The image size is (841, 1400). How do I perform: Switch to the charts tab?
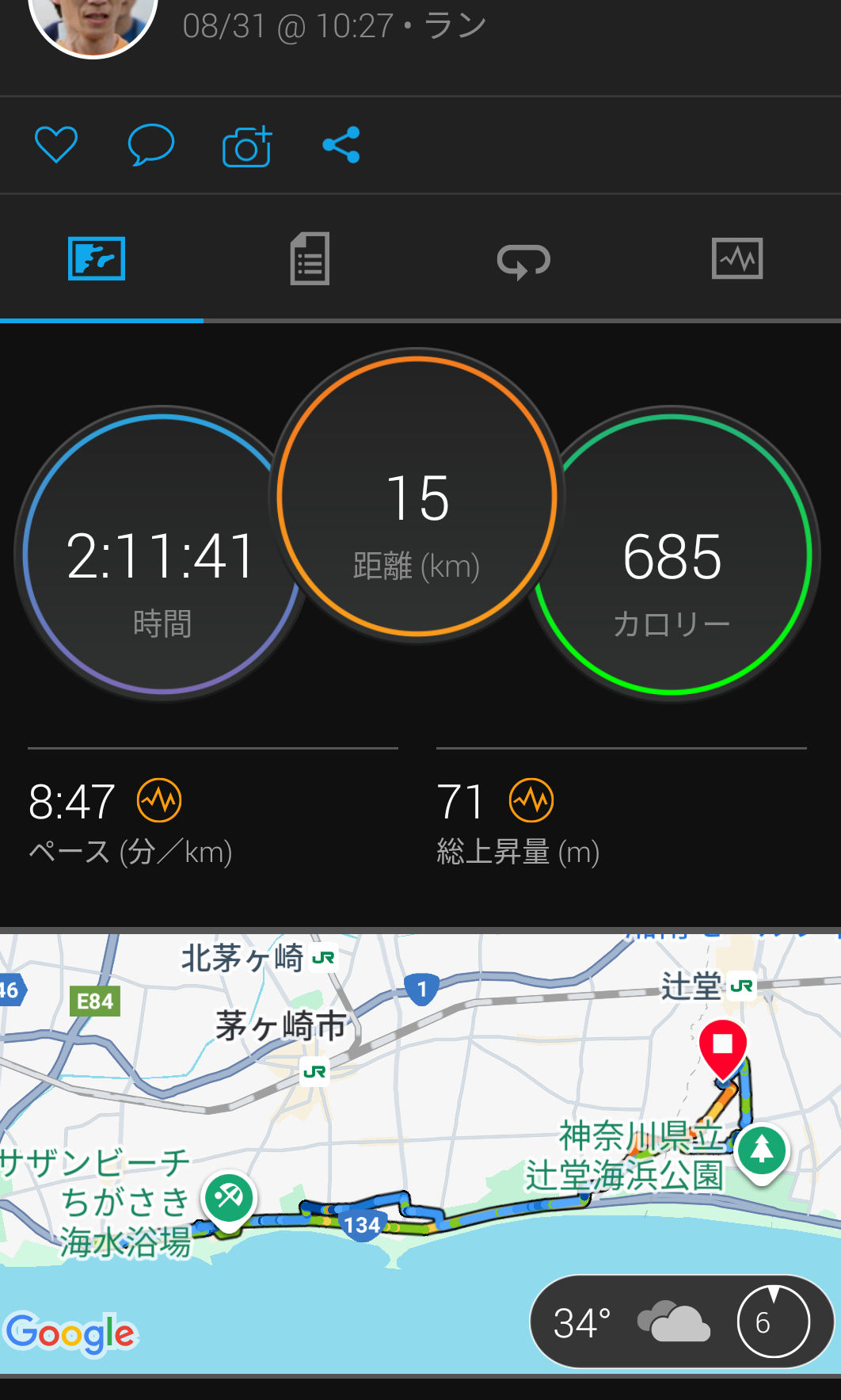tap(737, 259)
